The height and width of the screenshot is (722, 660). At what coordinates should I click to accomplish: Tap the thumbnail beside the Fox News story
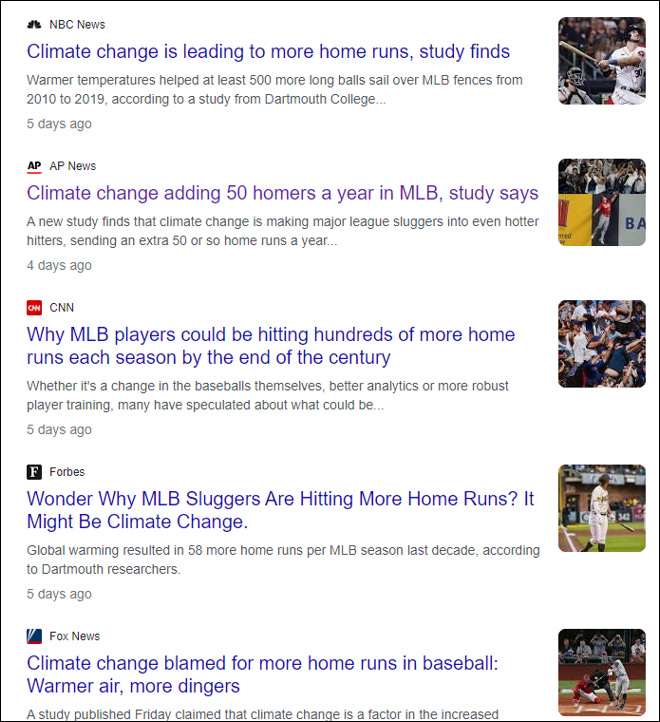(x=601, y=672)
